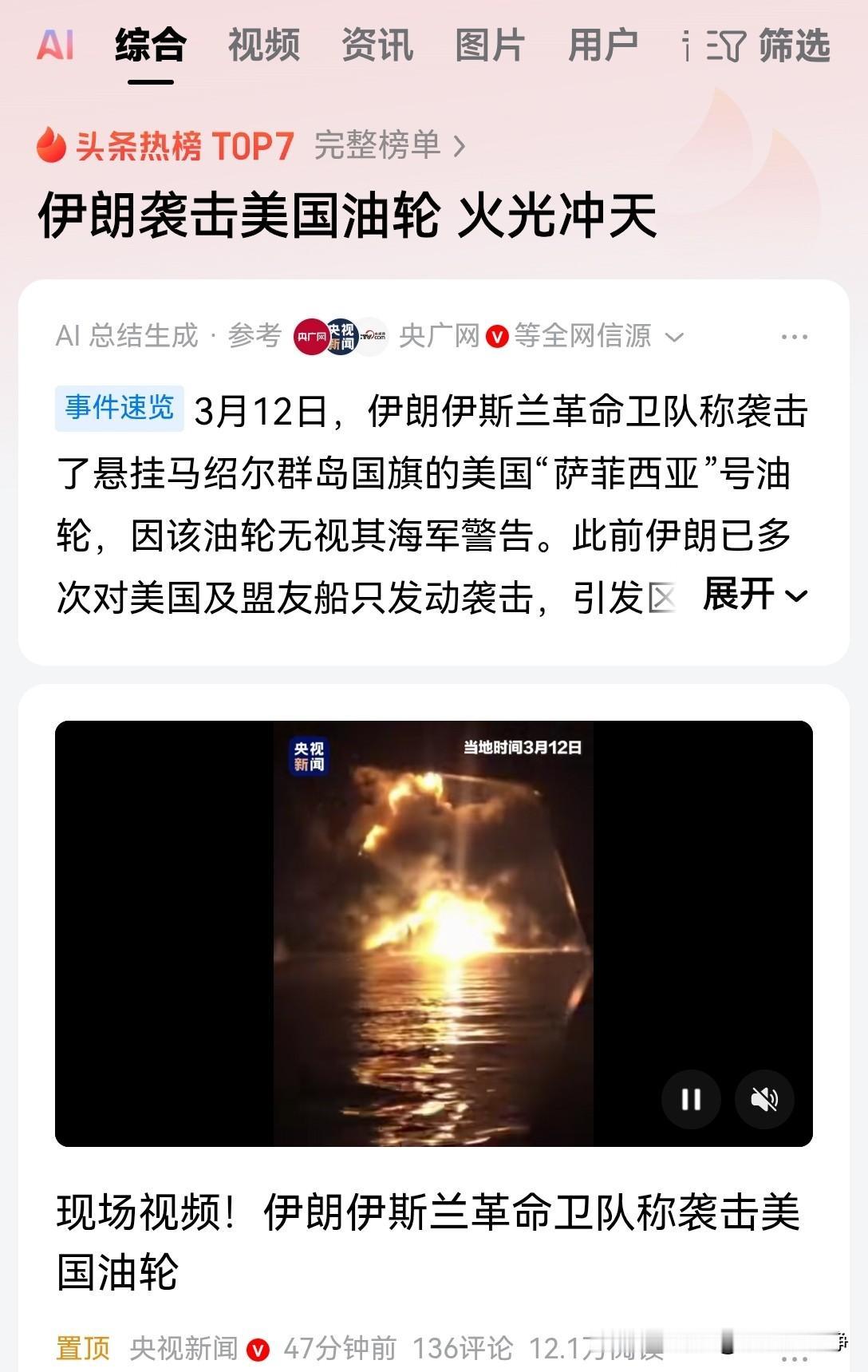Unmute the playing video
The image size is (868, 1372).
coord(764,1099)
